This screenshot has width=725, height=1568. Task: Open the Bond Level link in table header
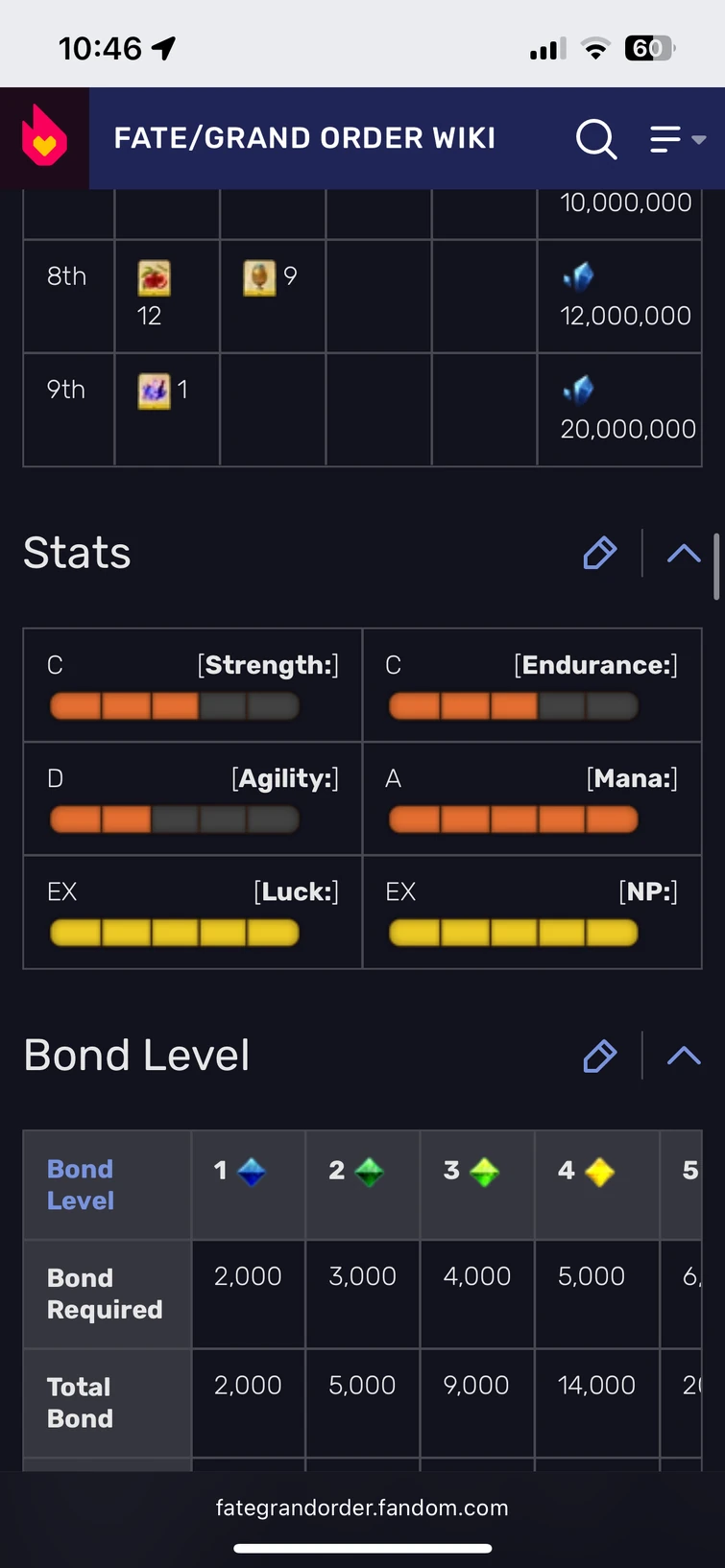[81, 1184]
